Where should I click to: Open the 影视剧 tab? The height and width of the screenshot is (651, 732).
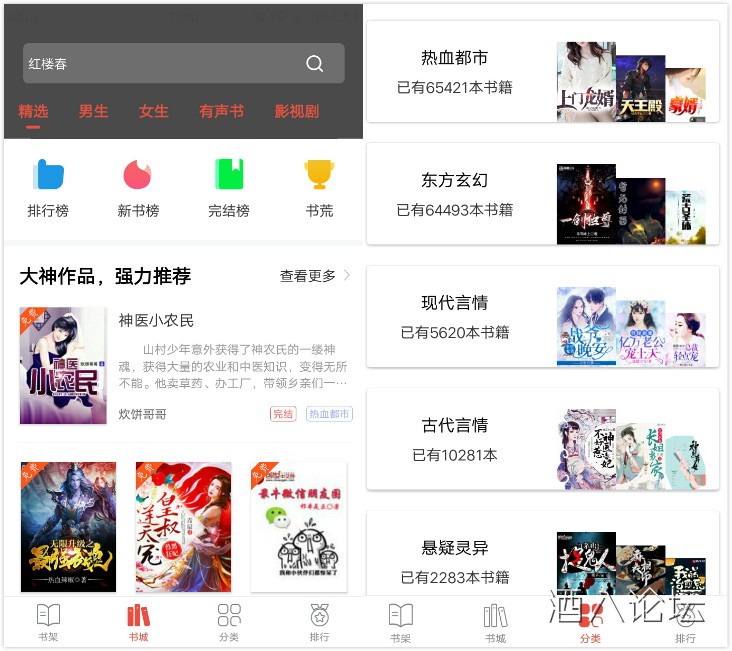[x=296, y=111]
